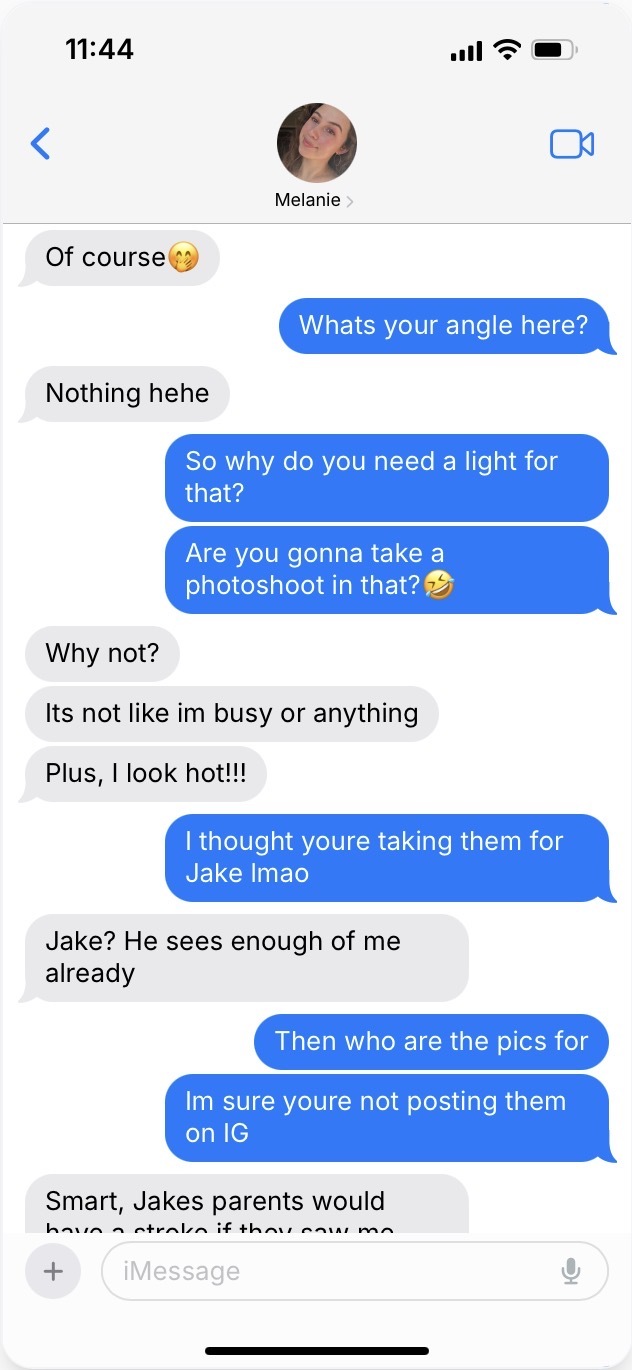Start a FaceTime video call
The height and width of the screenshot is (1370, 632).
click(572, 144)
